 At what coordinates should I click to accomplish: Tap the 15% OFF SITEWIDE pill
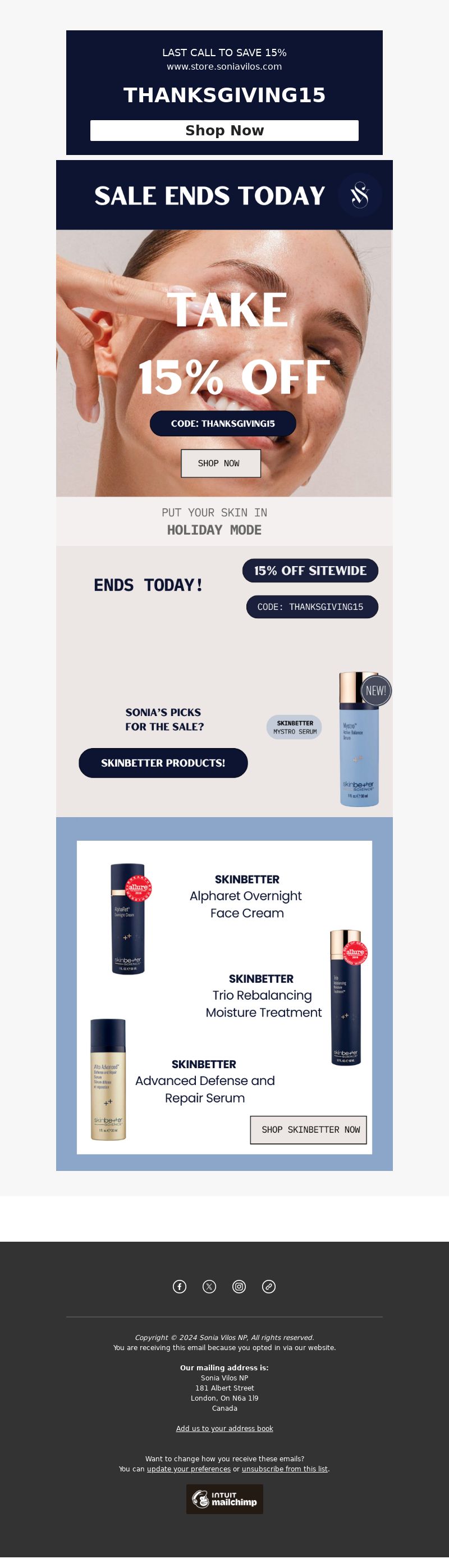pos(310,571)
